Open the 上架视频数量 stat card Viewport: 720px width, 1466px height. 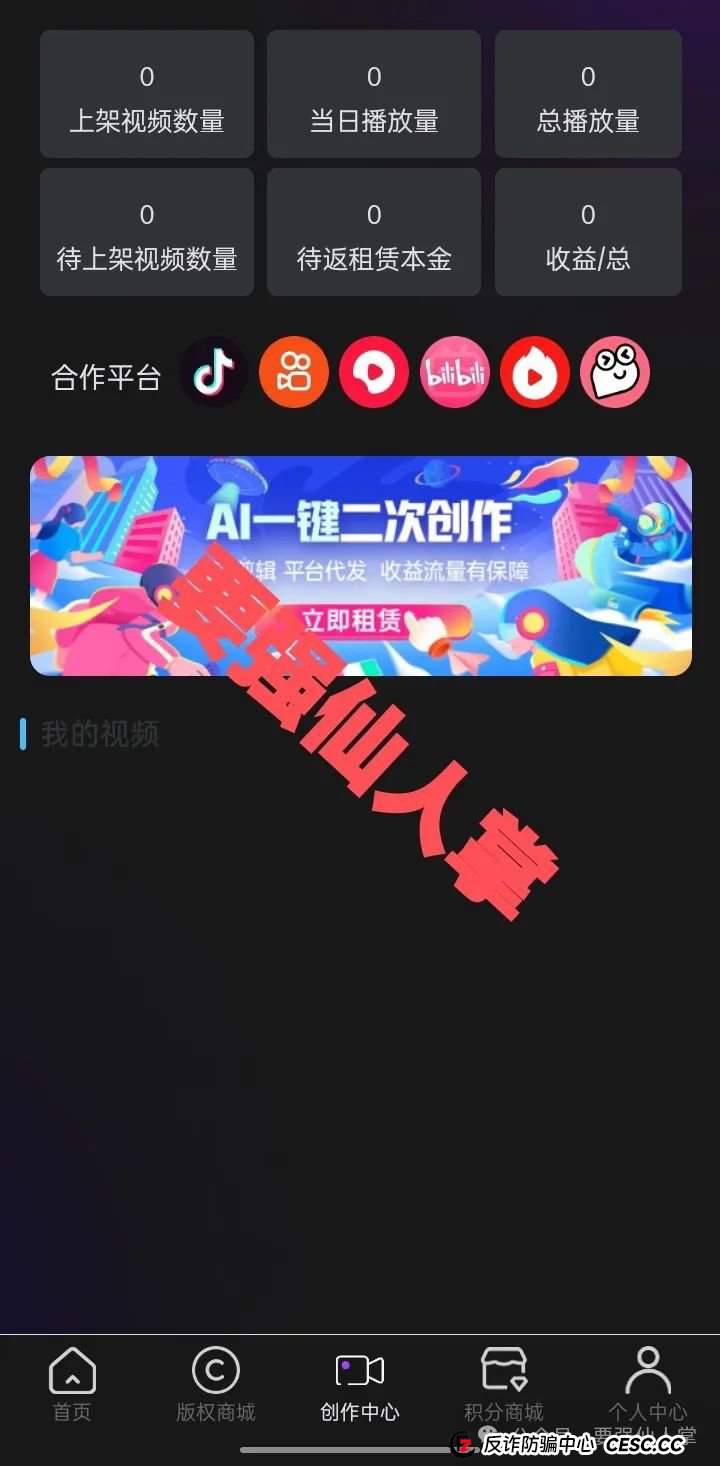point(147,94)
